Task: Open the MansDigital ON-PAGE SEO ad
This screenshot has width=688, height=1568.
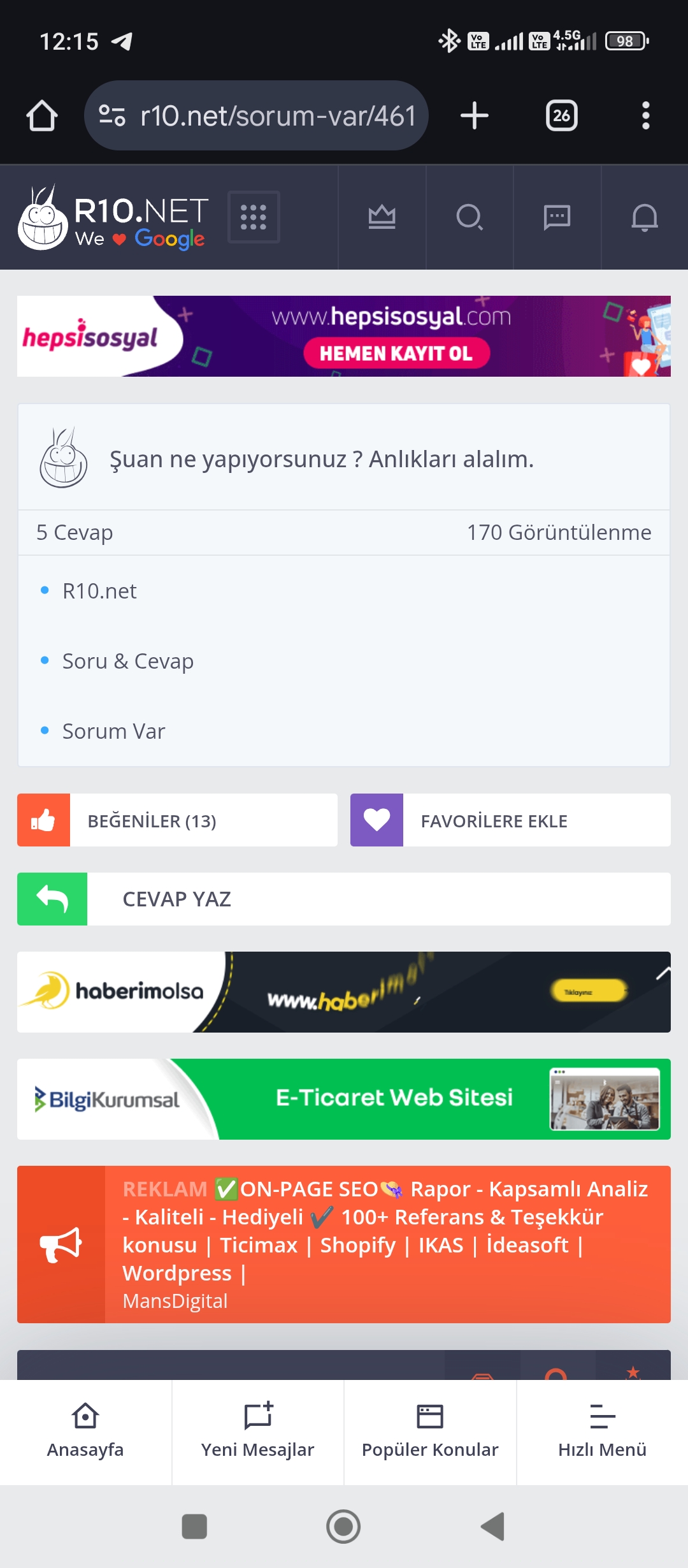Action: pyautogui.click(x=344, y=1244)
